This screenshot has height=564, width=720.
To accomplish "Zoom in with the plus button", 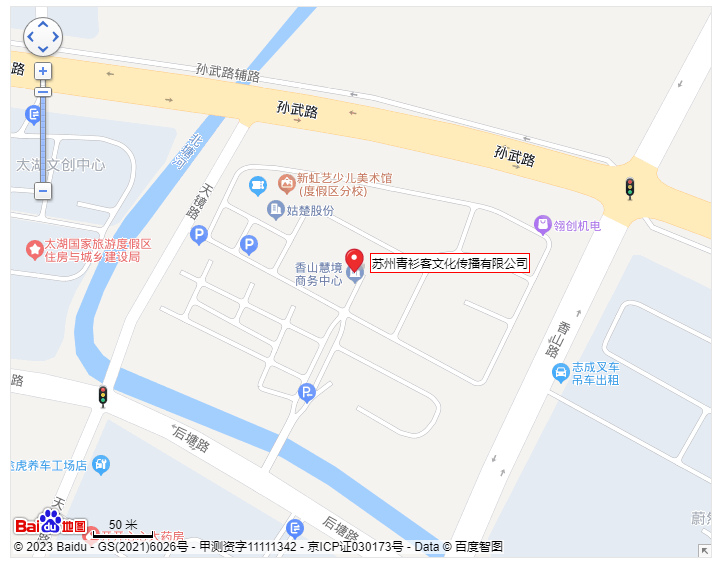I will click(43, 71).
